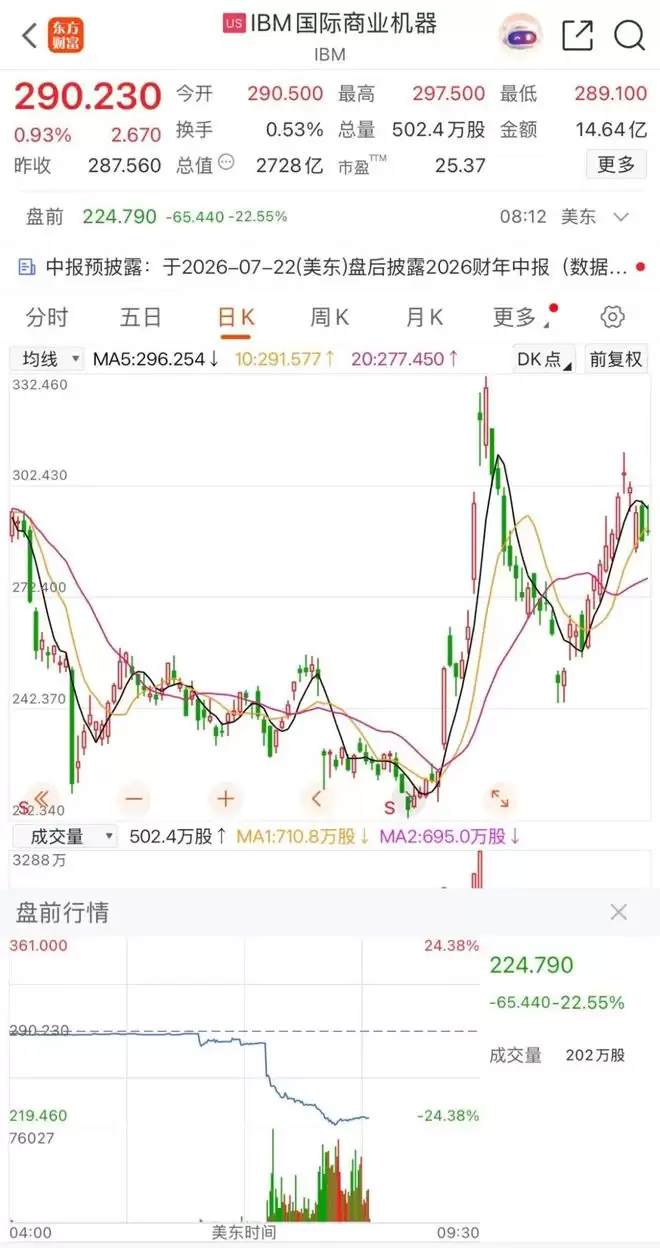Switch to the 周K chart tab
Image resolution: width=660 pixels, height=1248 pixels.
point(329,318)
